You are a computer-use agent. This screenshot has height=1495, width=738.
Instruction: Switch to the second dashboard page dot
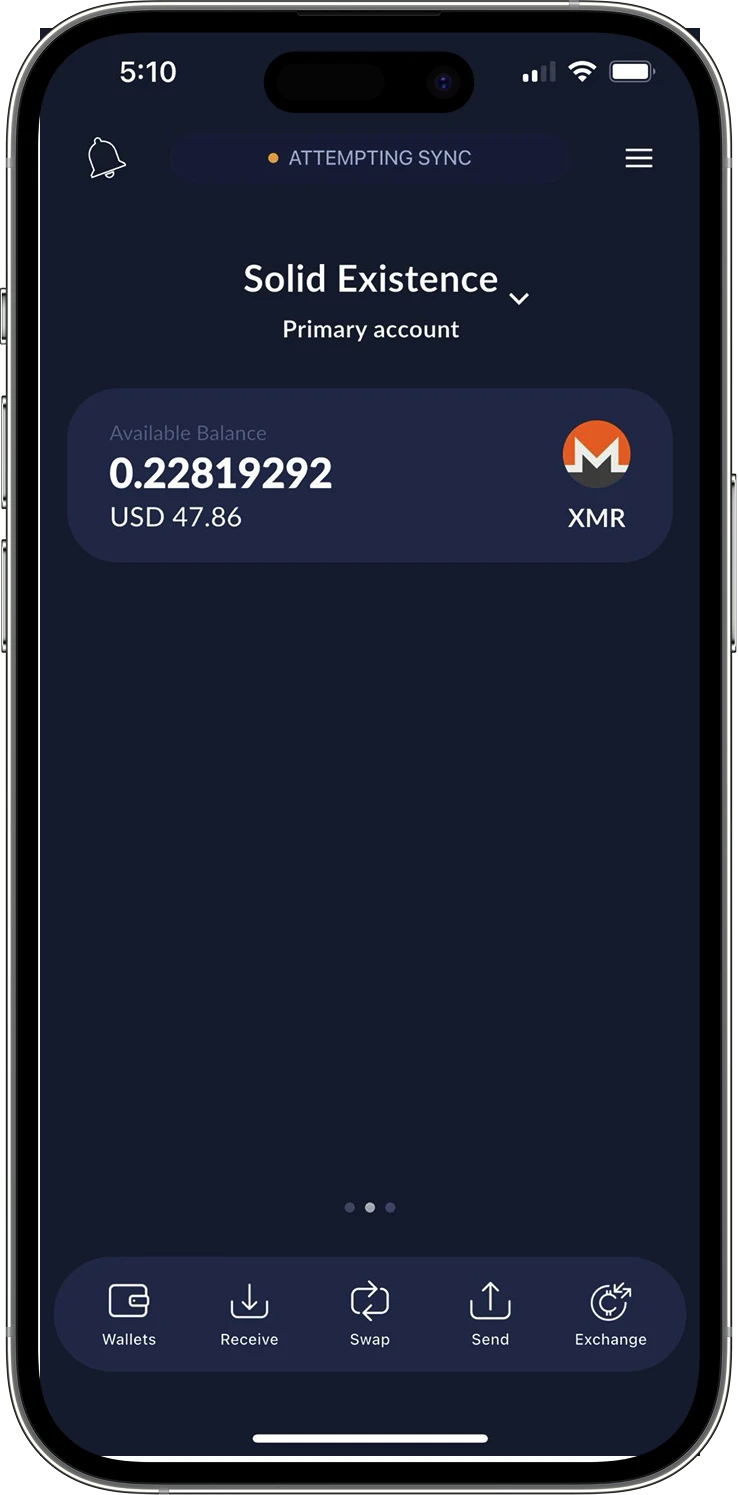point(370,1207)
